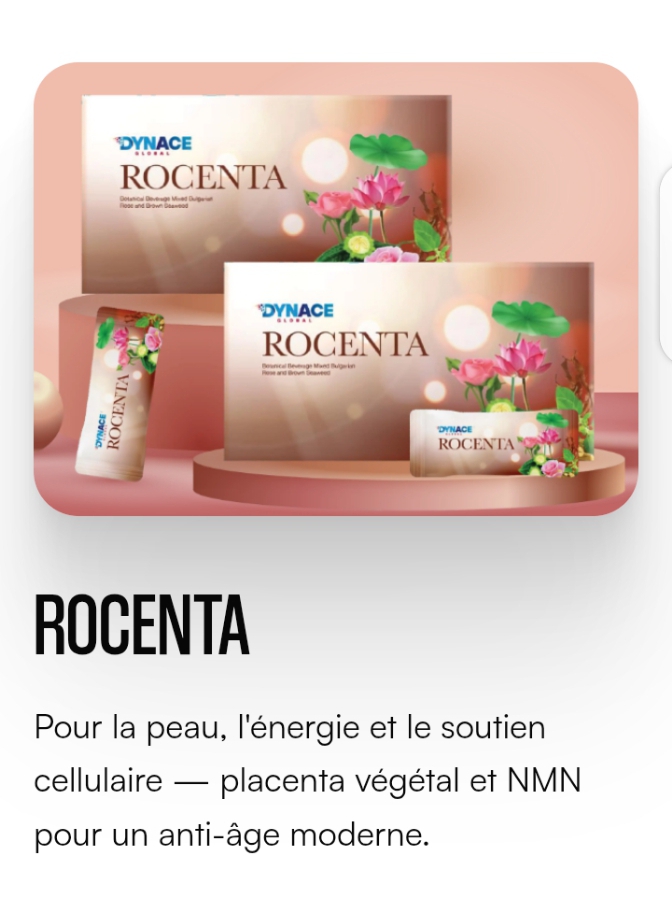672x922 pixels.
Task: Open the Rocenta product card
Action: [335, 290]
